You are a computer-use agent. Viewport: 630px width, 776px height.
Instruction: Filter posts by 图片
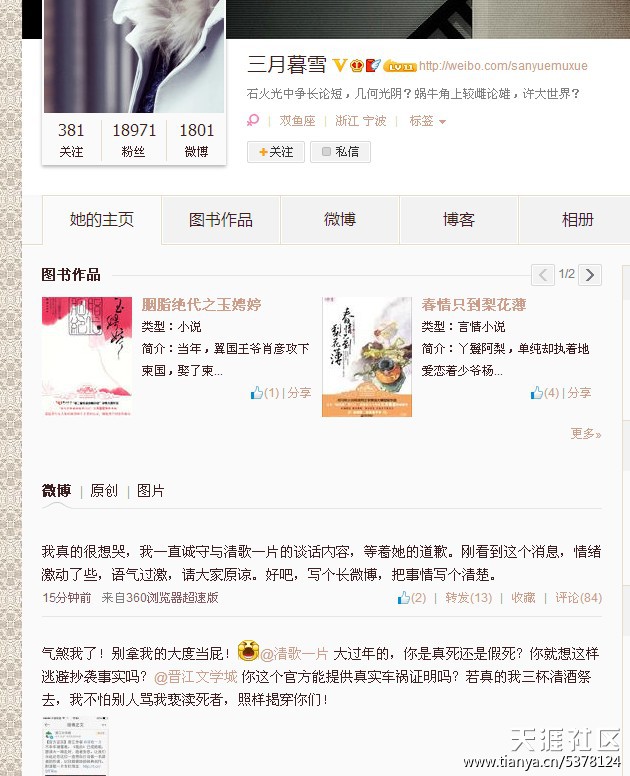(x=151, y=491)
